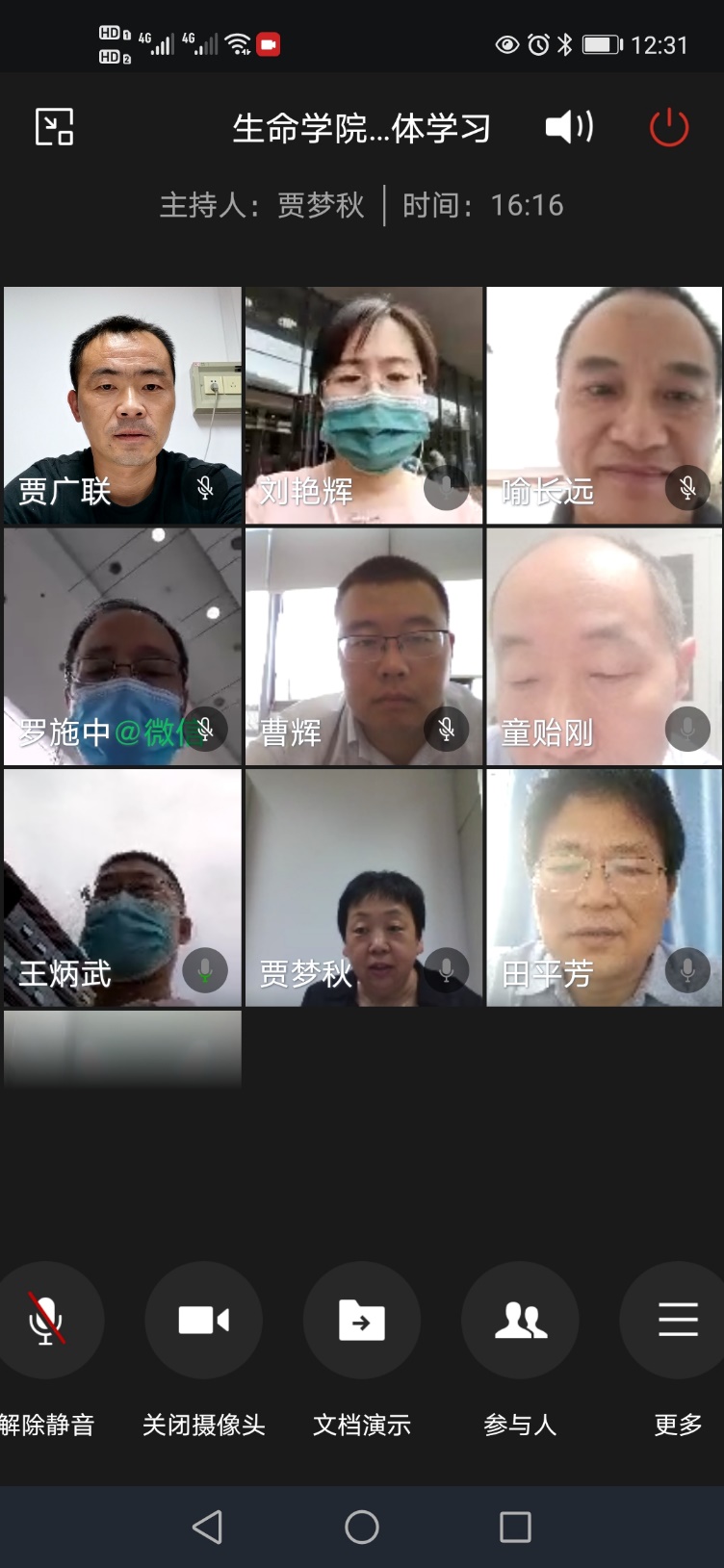724x1568 pixels.
Task: Enlarge host 贾梦秋's video tile
Action: [x=363, y=887]
